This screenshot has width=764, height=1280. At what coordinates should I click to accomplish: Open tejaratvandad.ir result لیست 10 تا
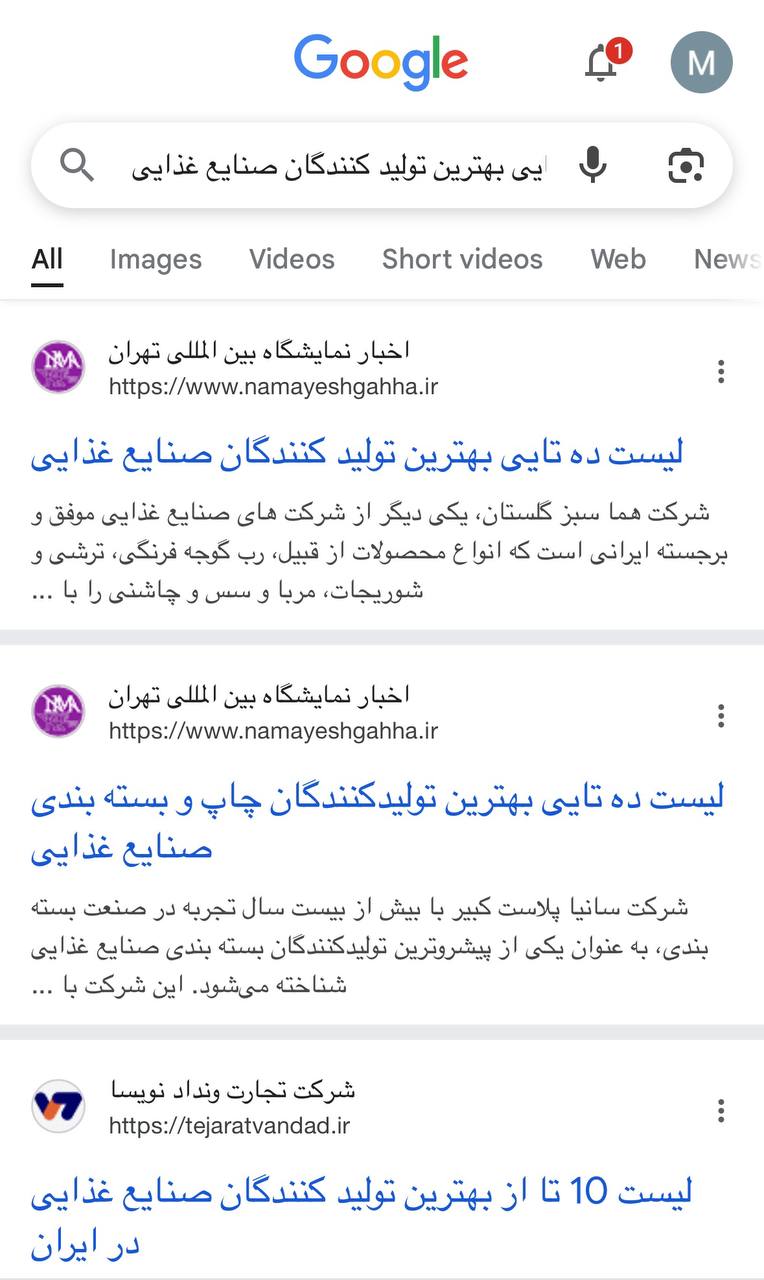361,1217
